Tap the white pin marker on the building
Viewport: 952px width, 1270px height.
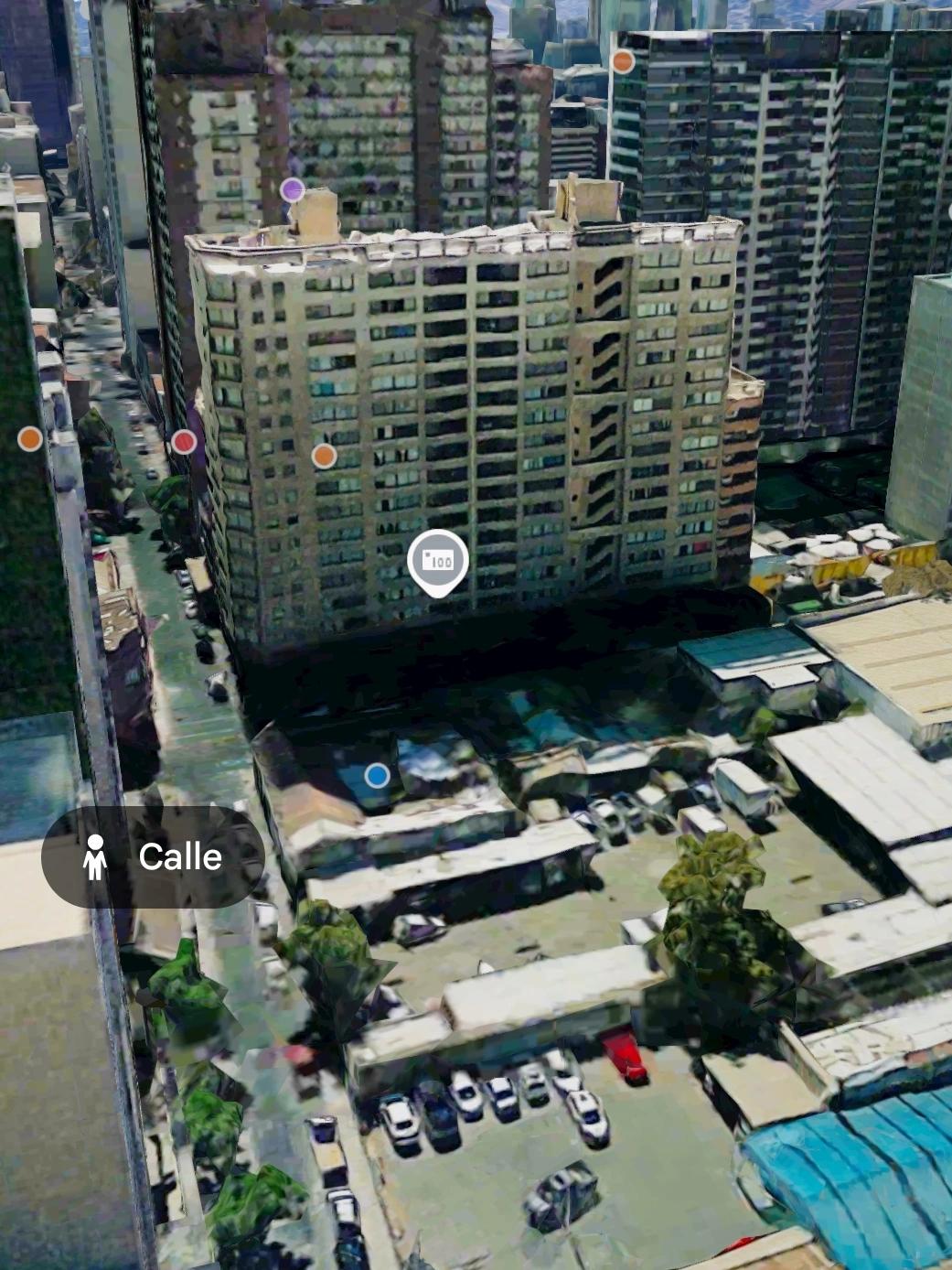tap(438, 560)
